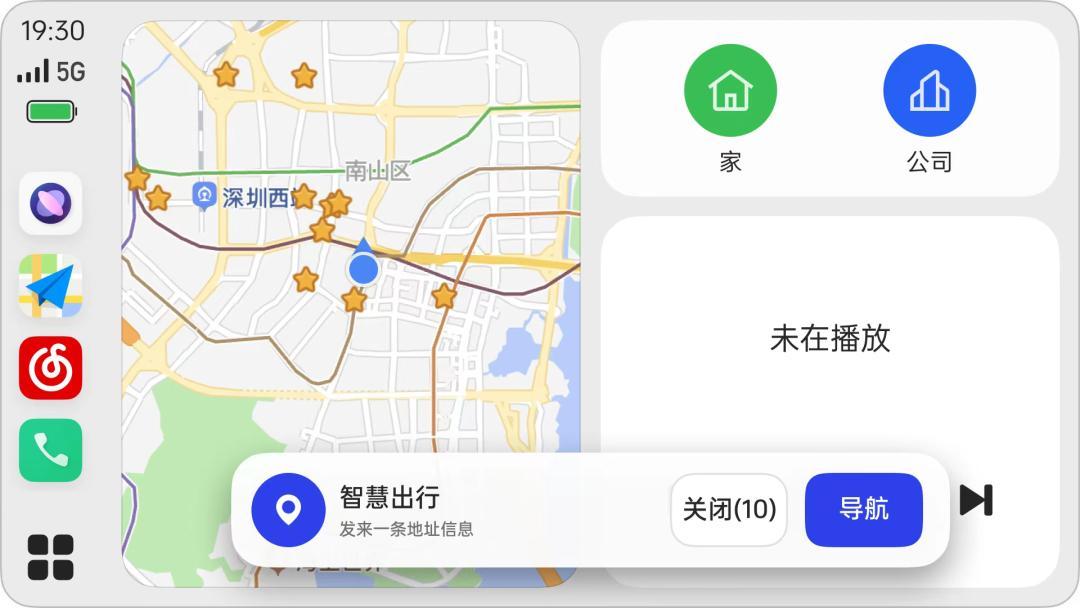Image resolution: width=1080 pixels, height=608 pixels.
Task: Open the maps navigation app
Action: [50, 286]
